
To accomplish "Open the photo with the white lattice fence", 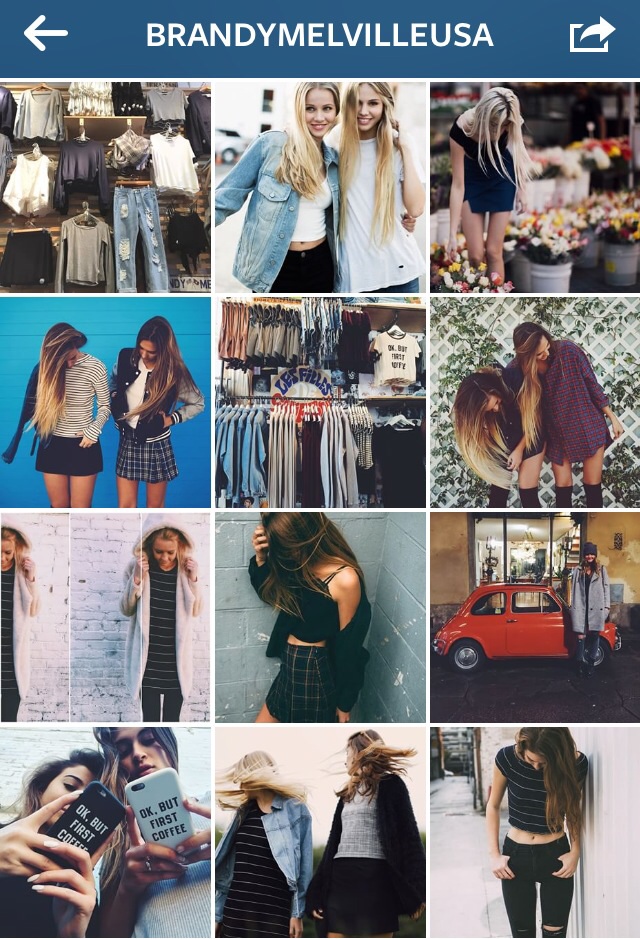I will click(535, 402).
